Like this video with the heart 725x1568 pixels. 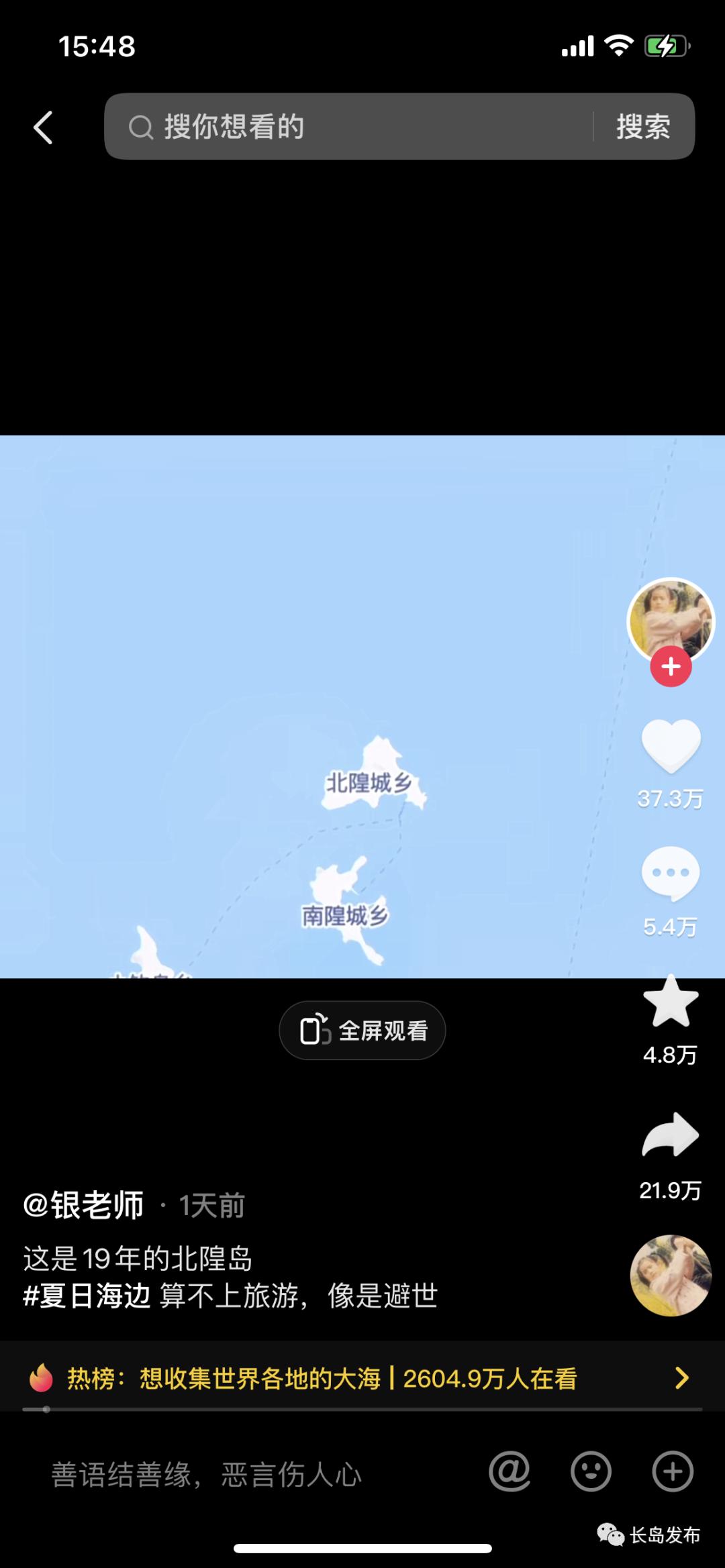[671, 745]
